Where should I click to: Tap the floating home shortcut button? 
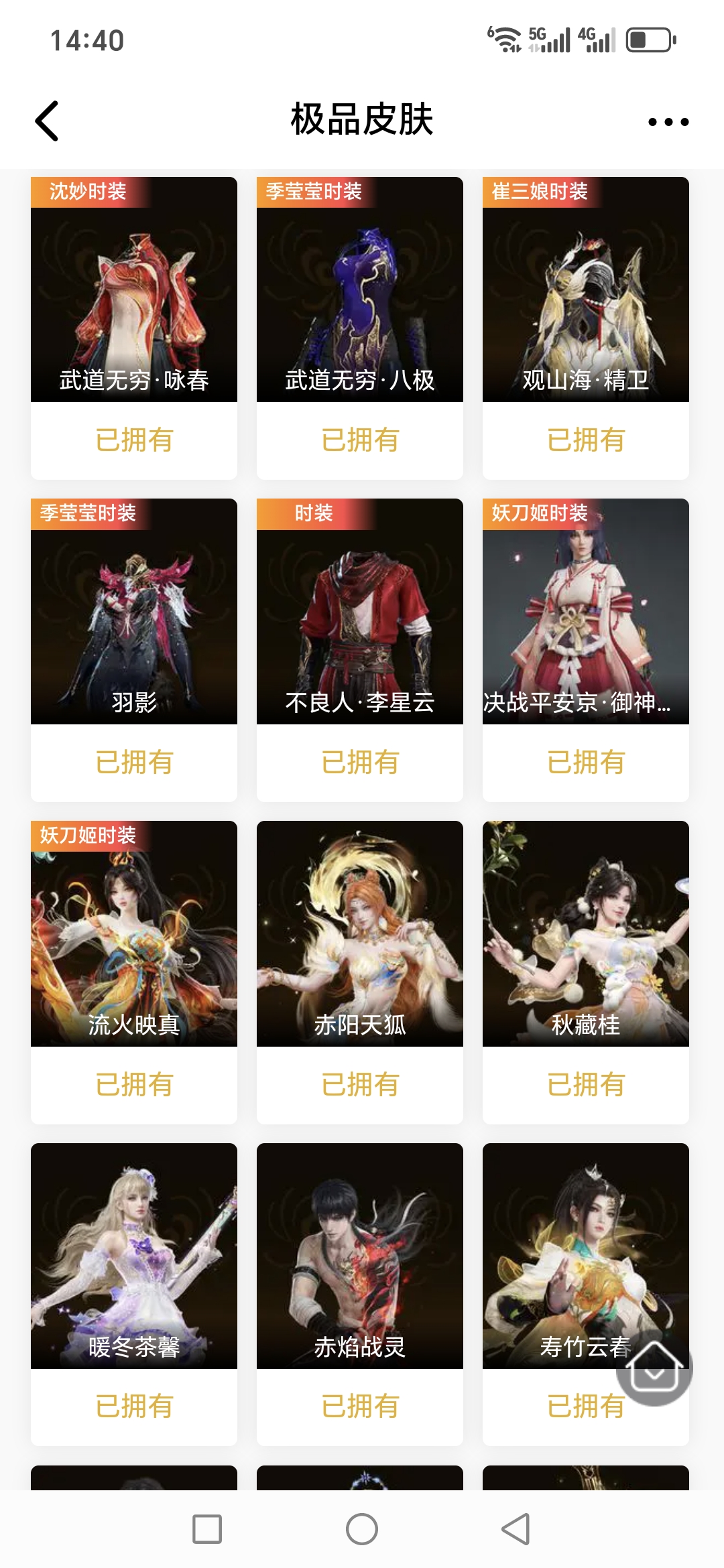coord(654,1367)
